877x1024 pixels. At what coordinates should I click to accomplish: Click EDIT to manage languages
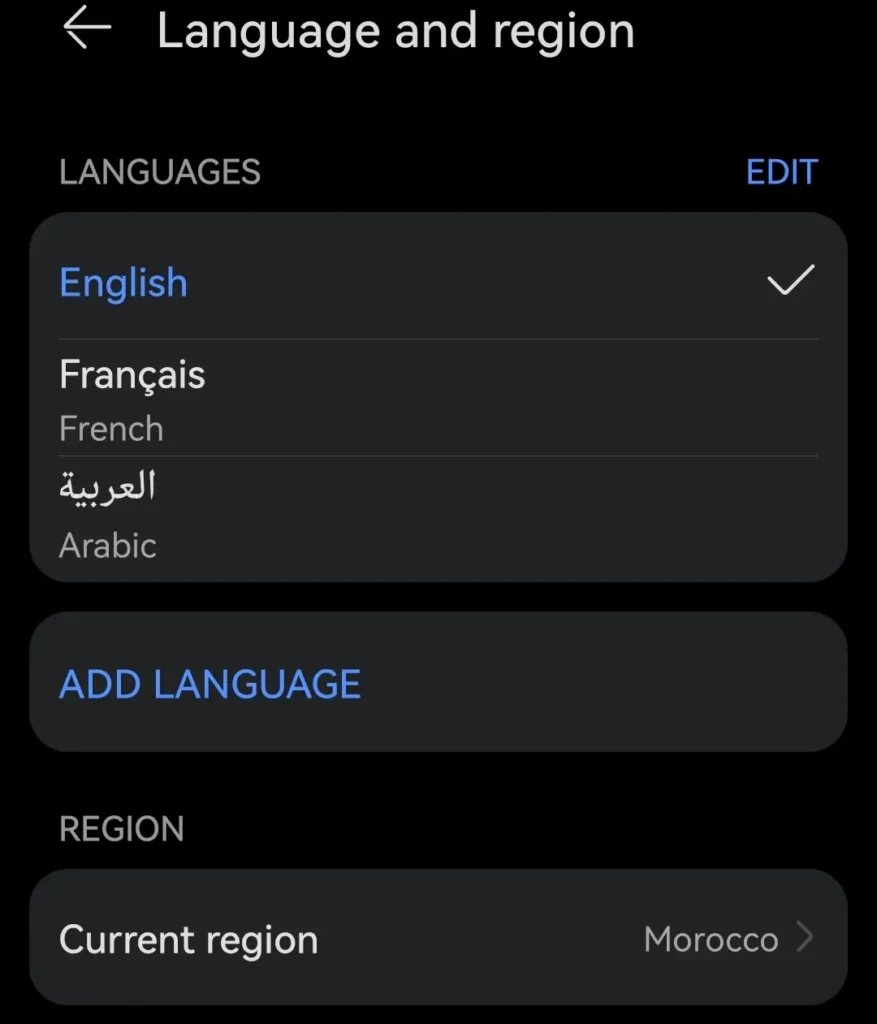[x=783, y=172]
